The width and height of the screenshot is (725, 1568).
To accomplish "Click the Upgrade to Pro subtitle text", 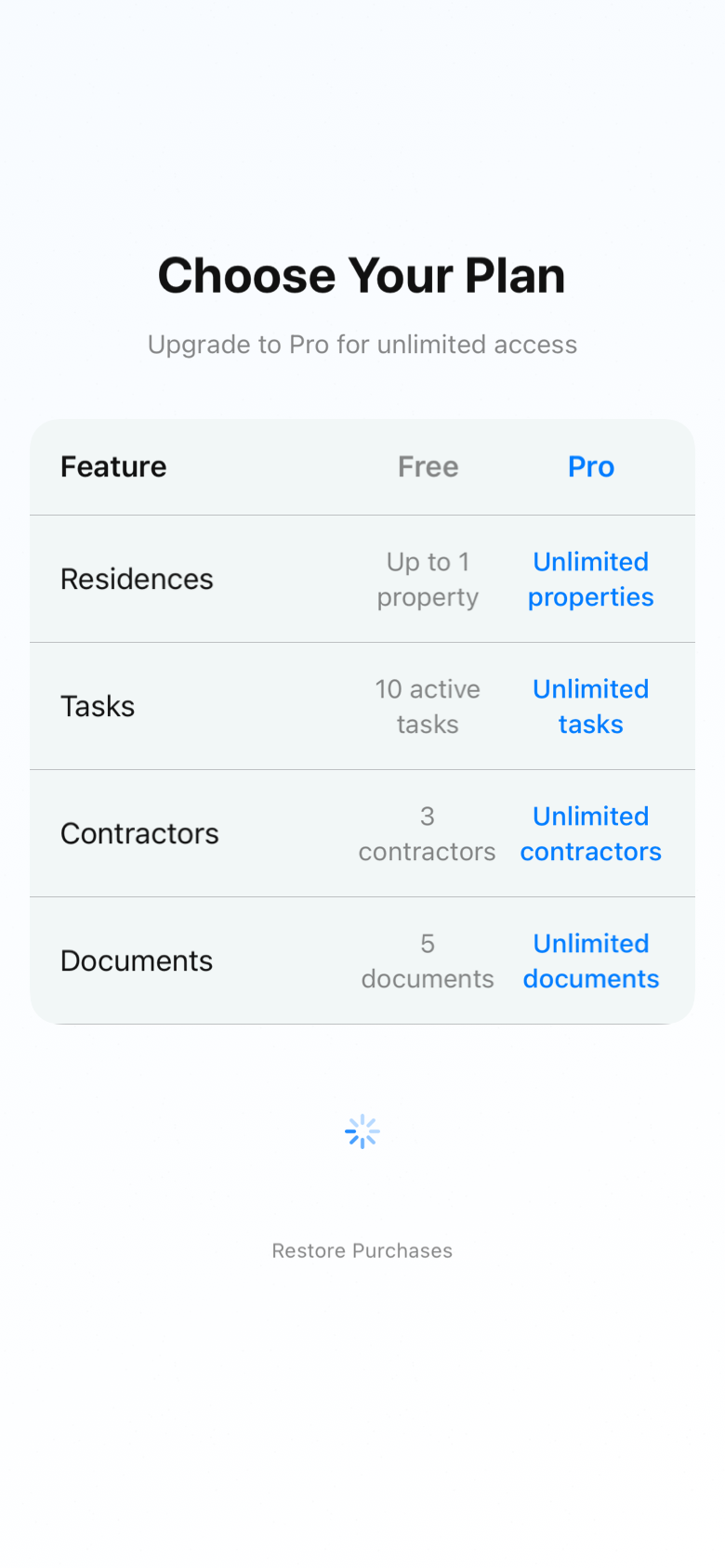I will [x=362, y=344].
